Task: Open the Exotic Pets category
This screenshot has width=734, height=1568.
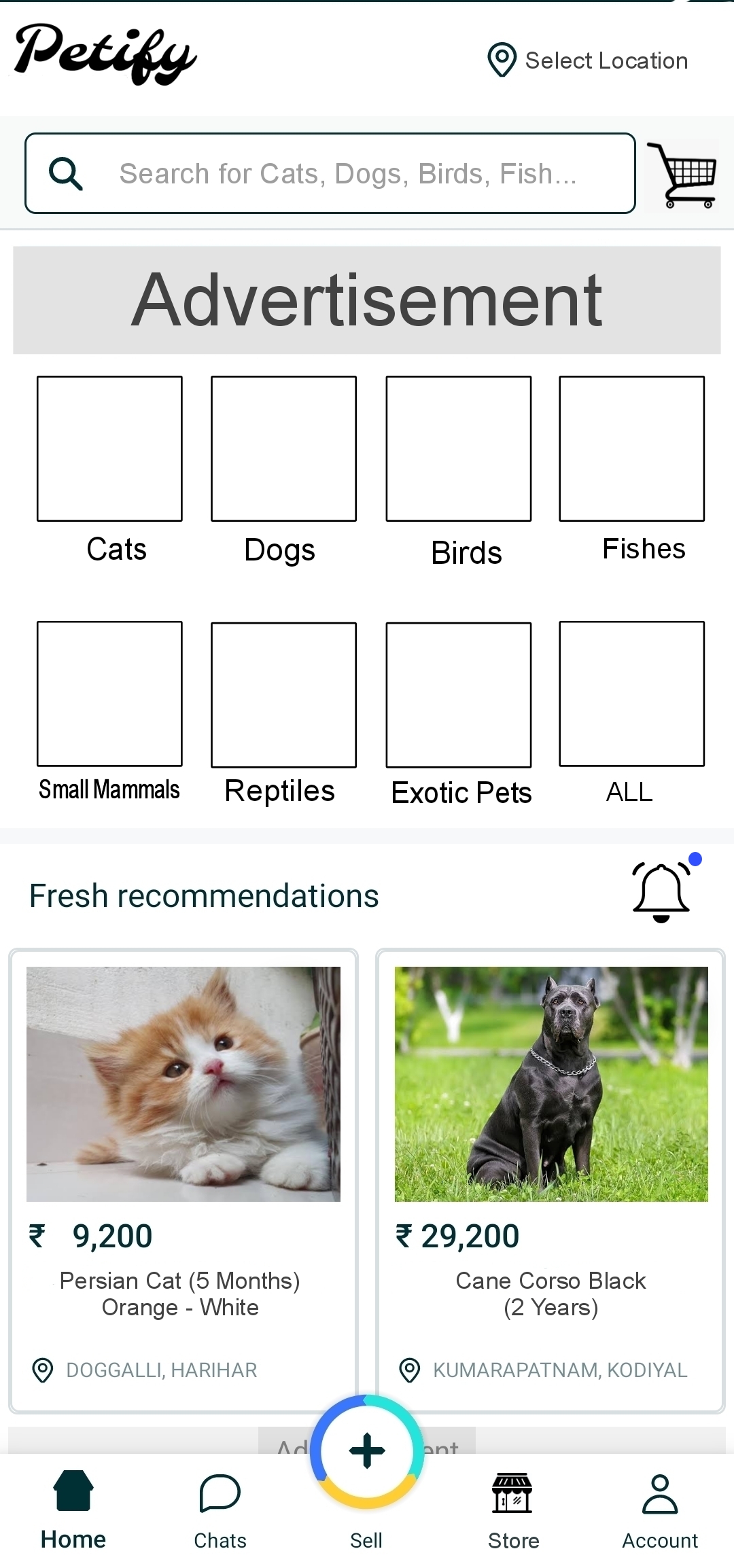Action: click(x=459, y=695)
